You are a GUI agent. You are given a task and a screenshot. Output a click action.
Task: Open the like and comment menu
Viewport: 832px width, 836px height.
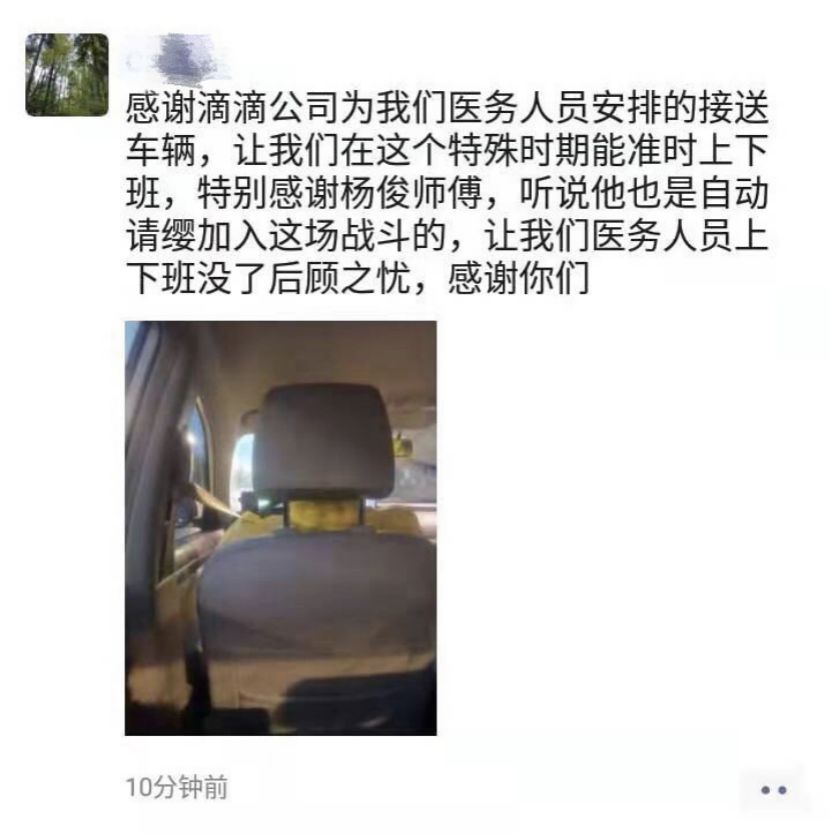[772, 789]
